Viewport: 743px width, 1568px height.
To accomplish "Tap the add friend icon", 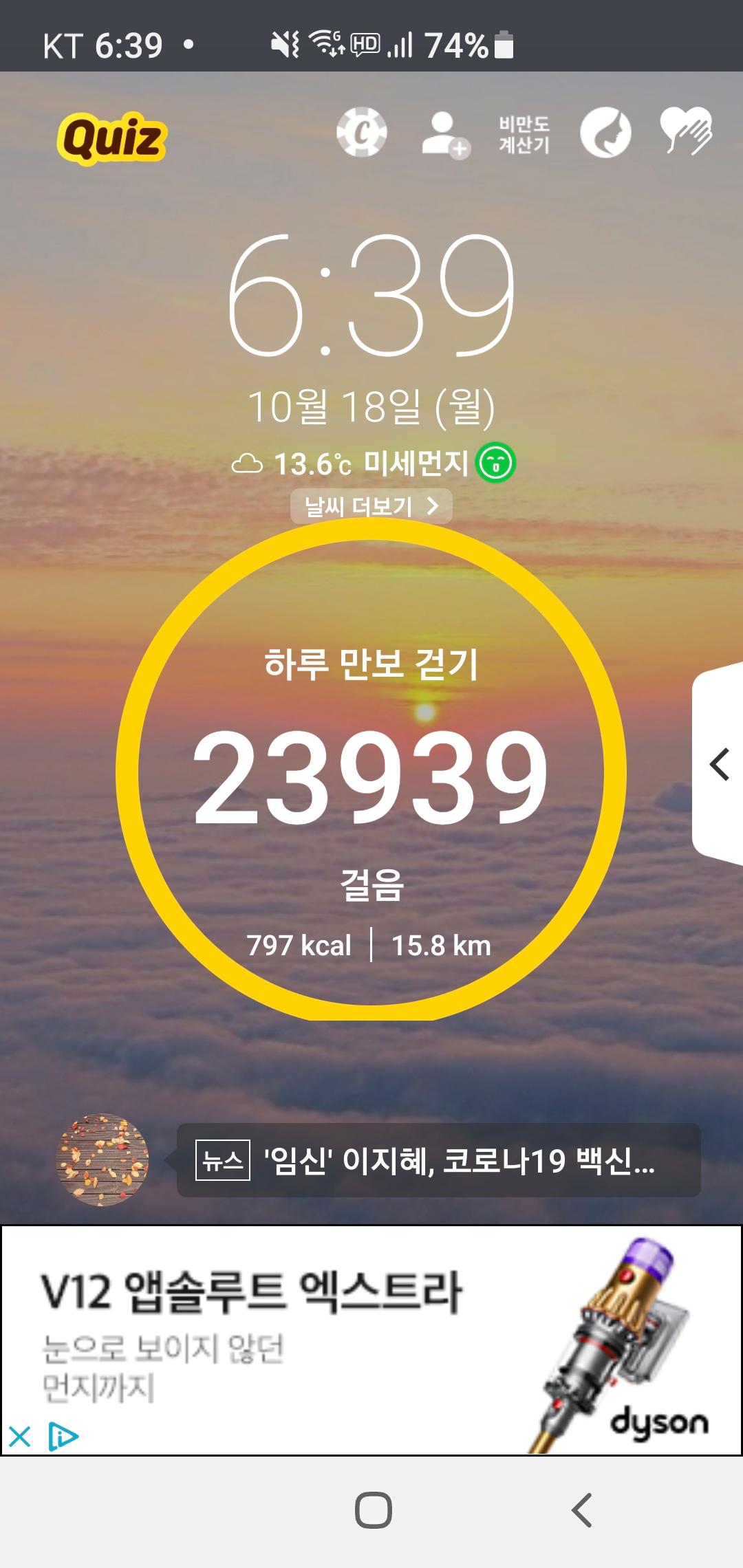I will point(445,135).
